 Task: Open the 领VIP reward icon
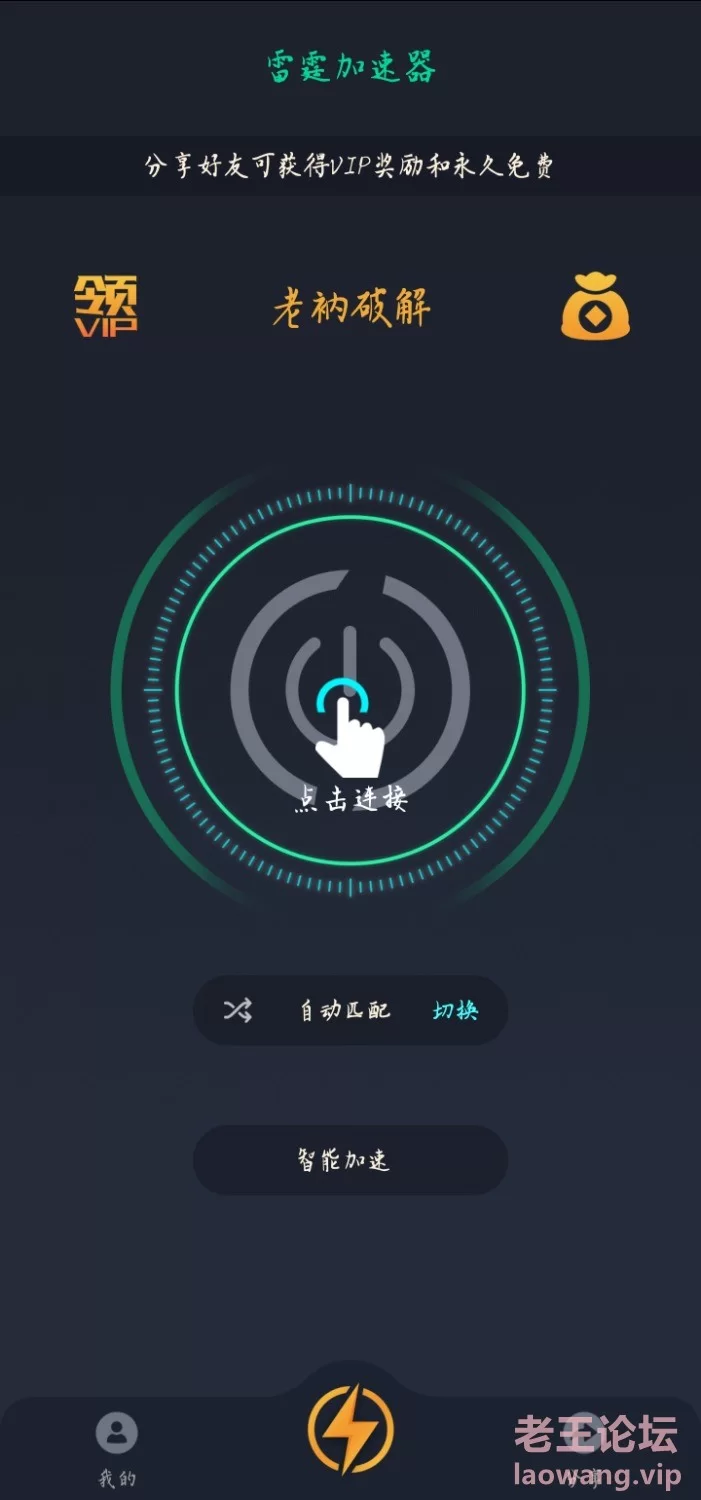tap(106, 304)
